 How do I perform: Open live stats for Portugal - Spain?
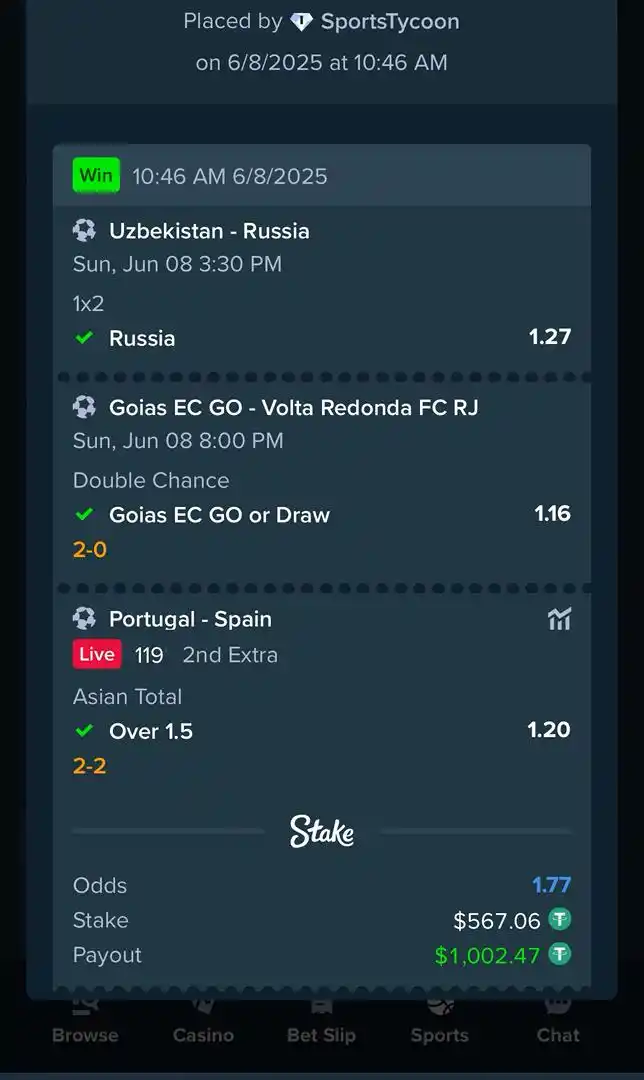[559, 620]
